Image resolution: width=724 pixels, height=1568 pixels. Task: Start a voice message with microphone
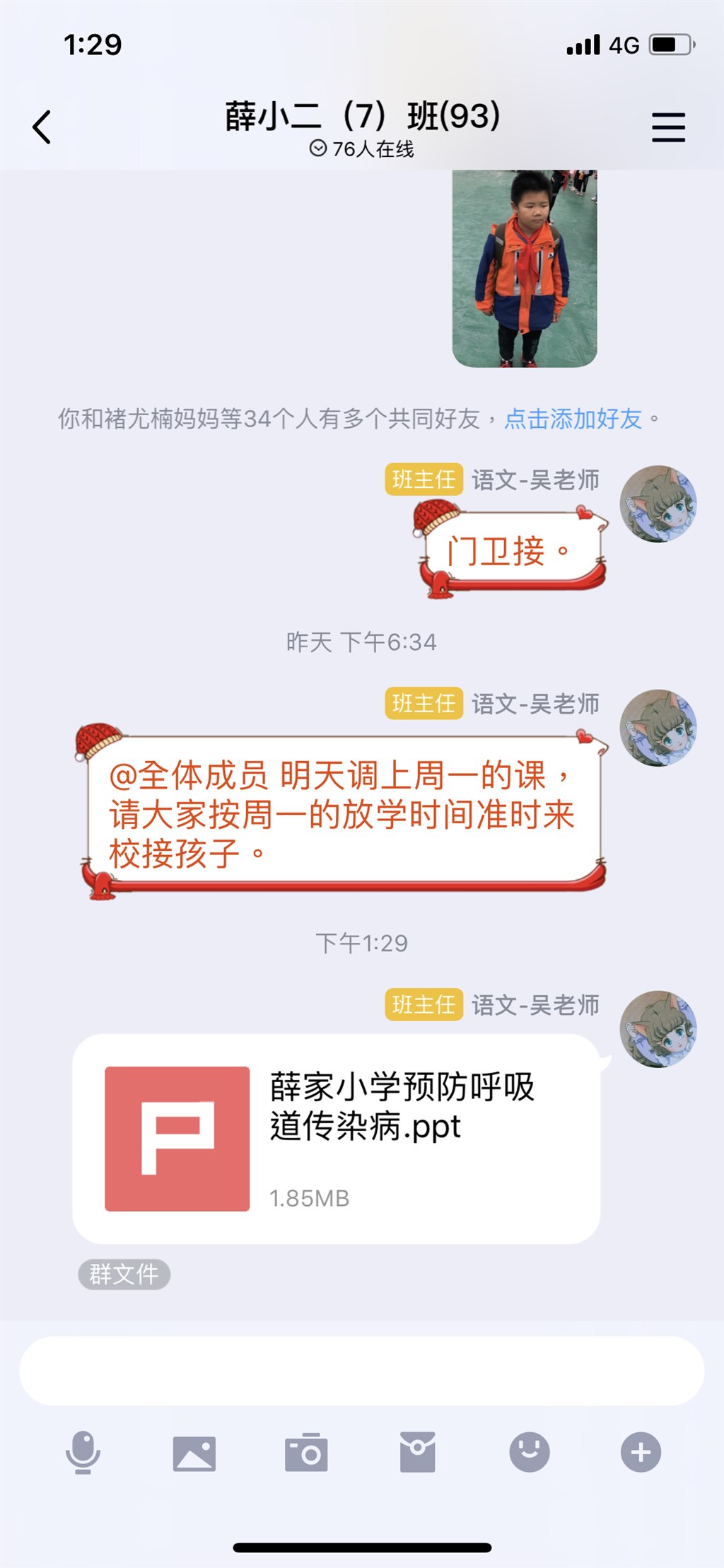(x=83, y=1452)
